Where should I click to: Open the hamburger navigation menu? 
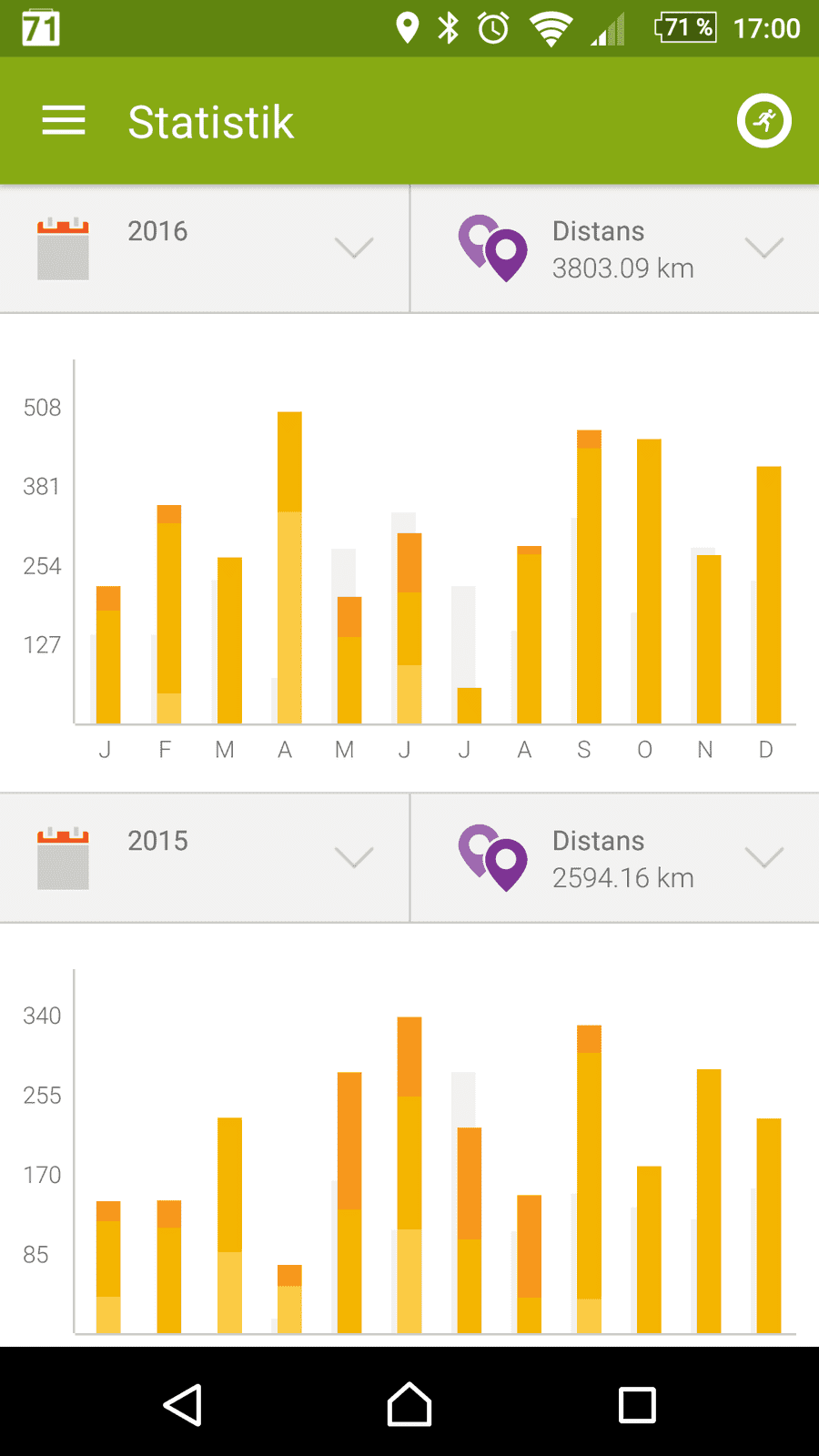pos(64,121)
